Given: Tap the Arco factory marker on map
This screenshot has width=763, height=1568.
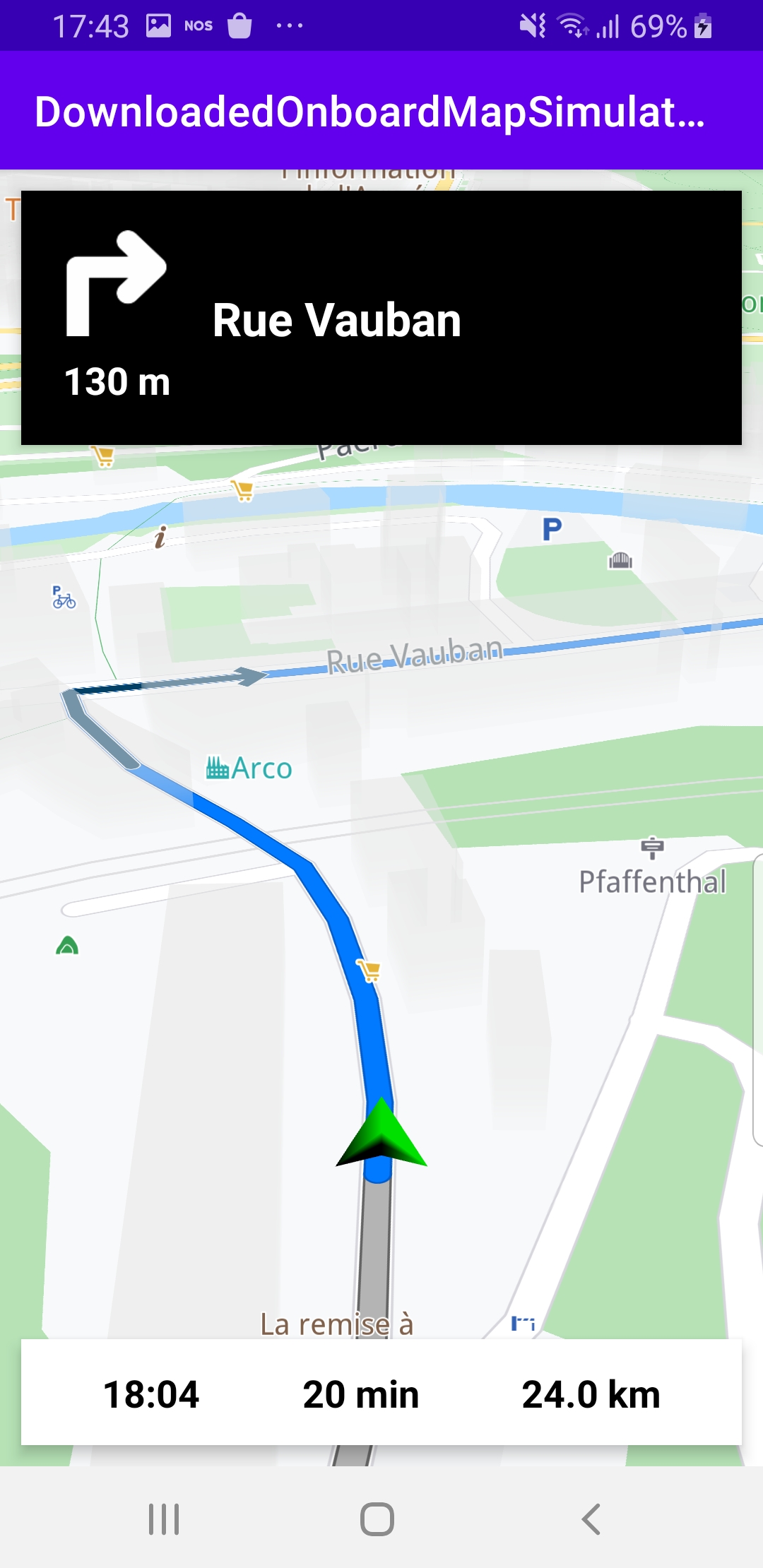Looking at the screenshot, I should point(218,768).
